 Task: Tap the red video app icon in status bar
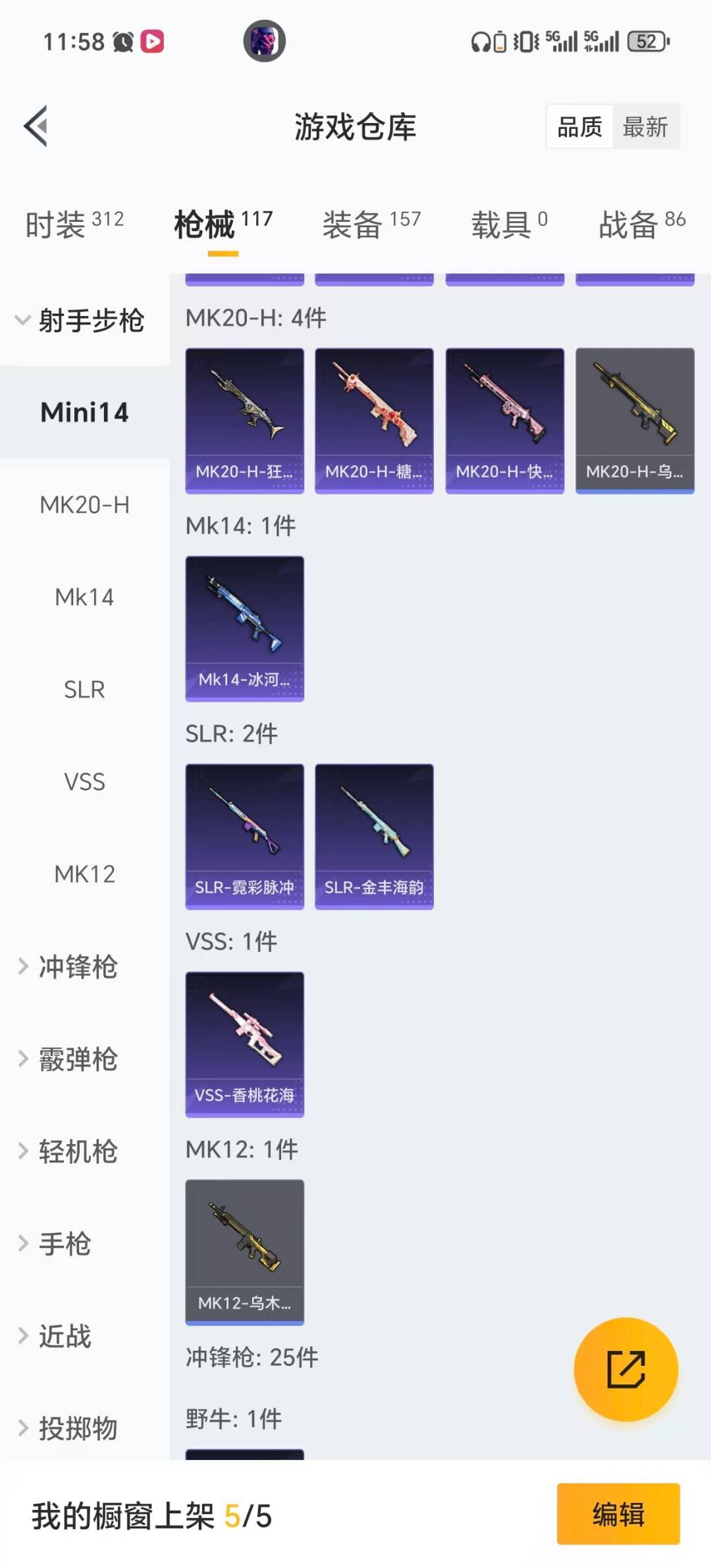153,41
